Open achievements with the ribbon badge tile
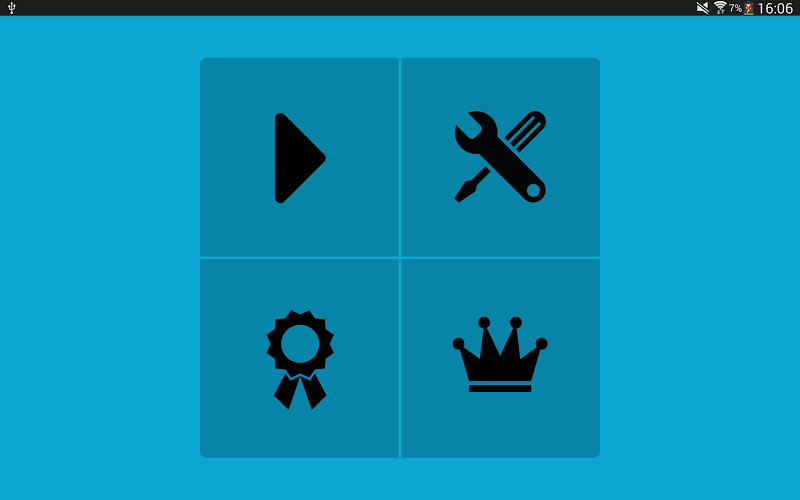This screenshot has height=500, width=800. coord(299,358)
